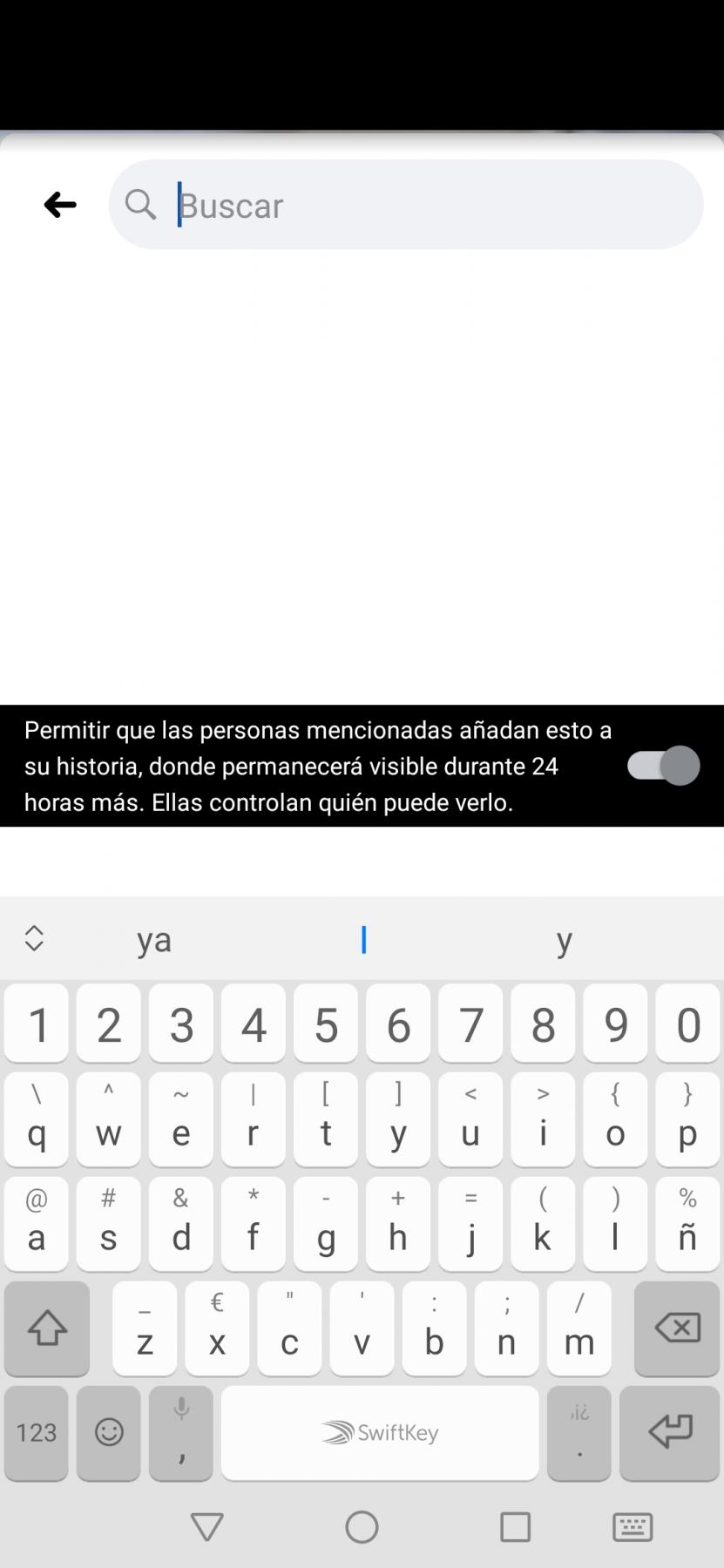Tap the magnifying glass search icon

[x=140, y=205]
